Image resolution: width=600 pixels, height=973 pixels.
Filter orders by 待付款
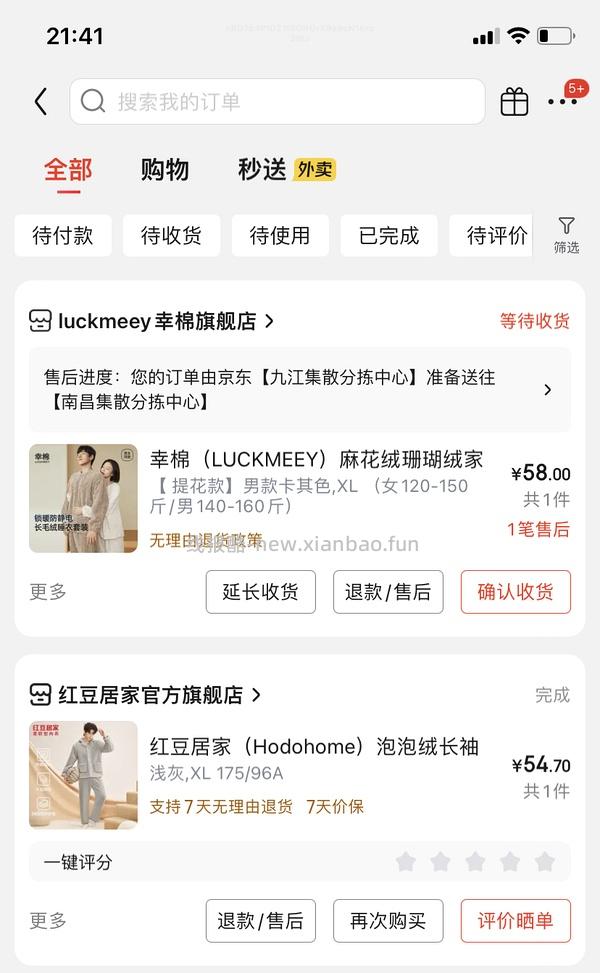click(63, 236)
